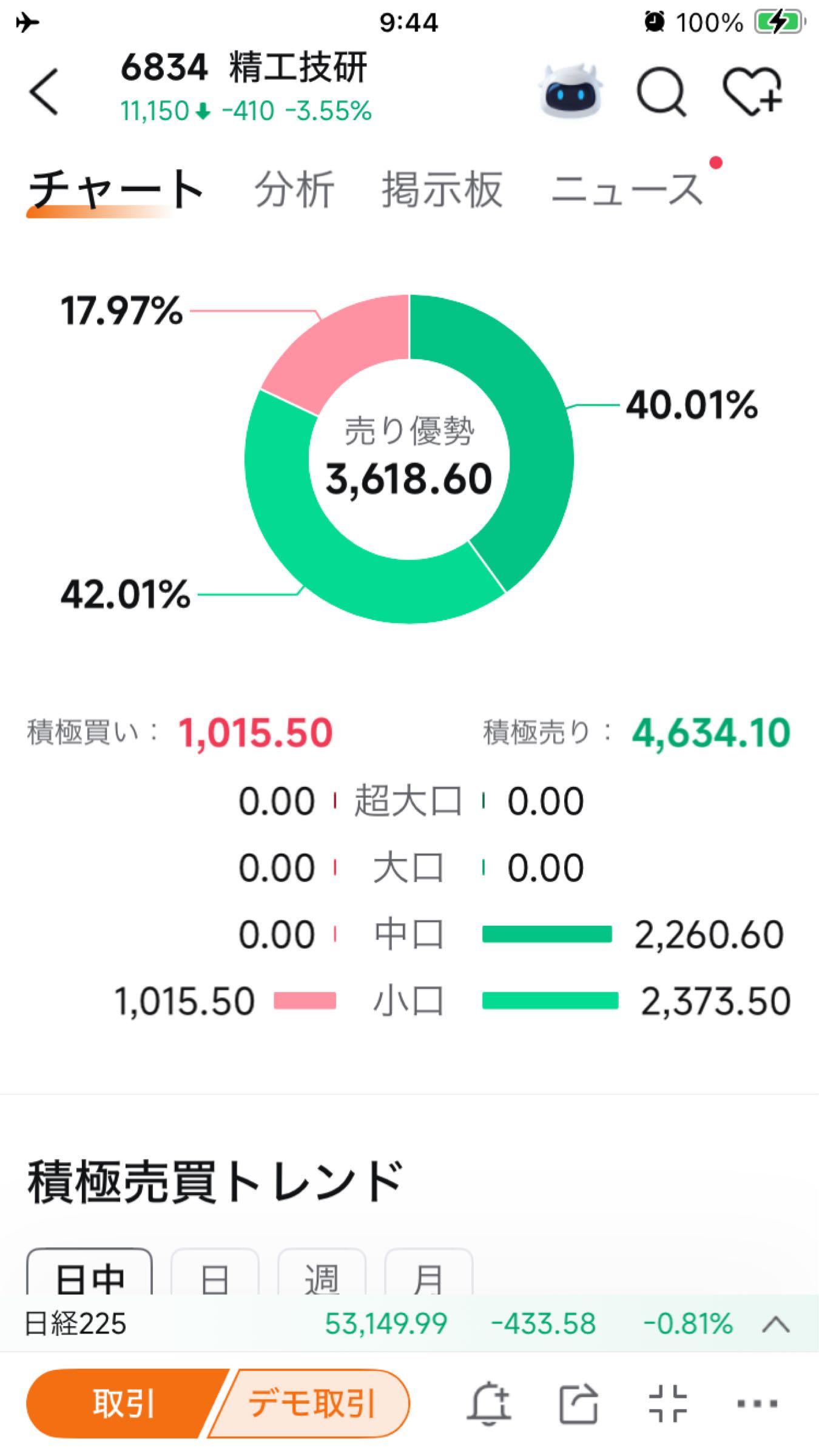Open the AI assistant robot

pyautogui.click(x=570, y=90)
